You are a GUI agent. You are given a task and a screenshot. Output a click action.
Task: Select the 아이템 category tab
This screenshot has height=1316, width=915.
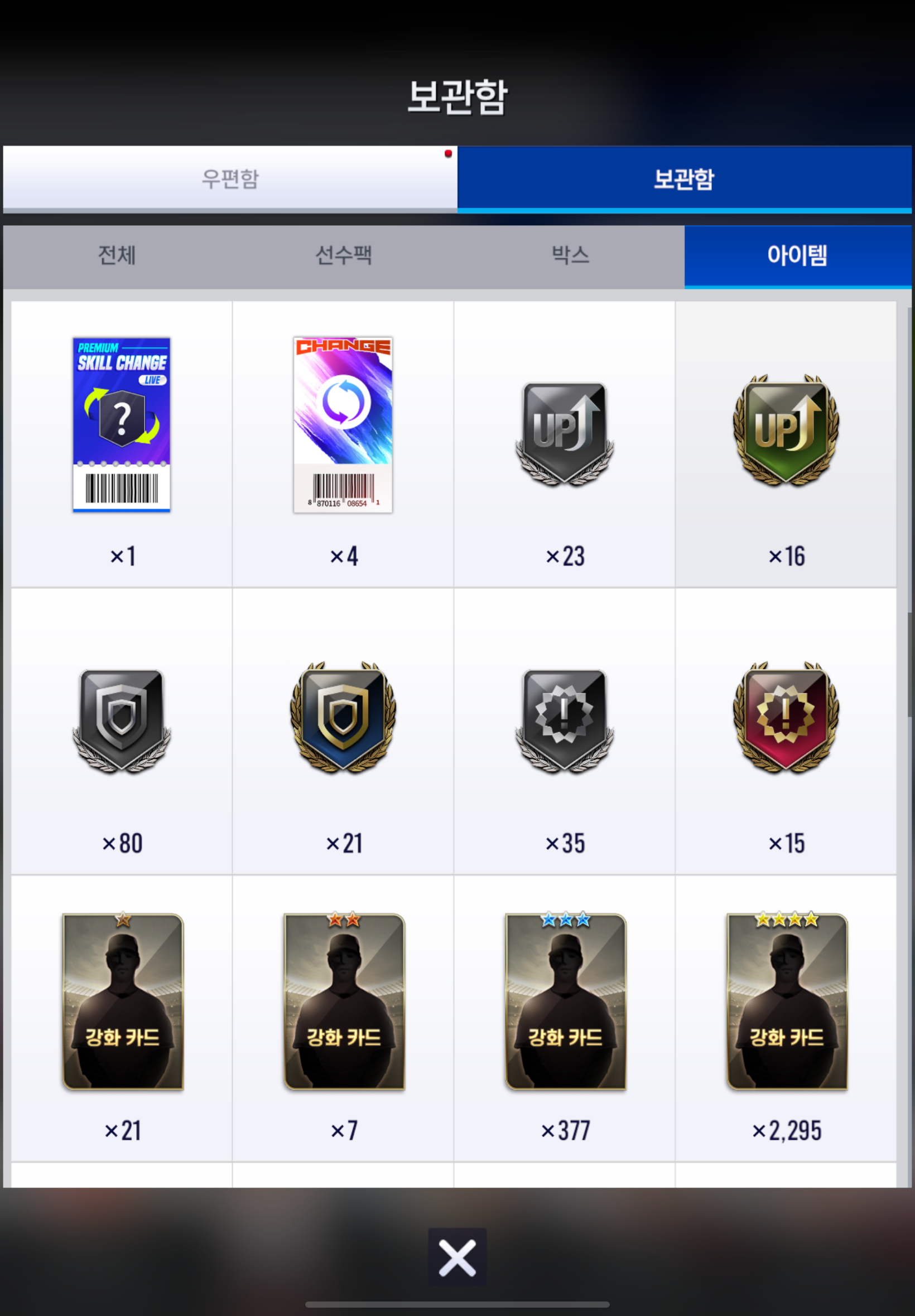pos(797,255)
